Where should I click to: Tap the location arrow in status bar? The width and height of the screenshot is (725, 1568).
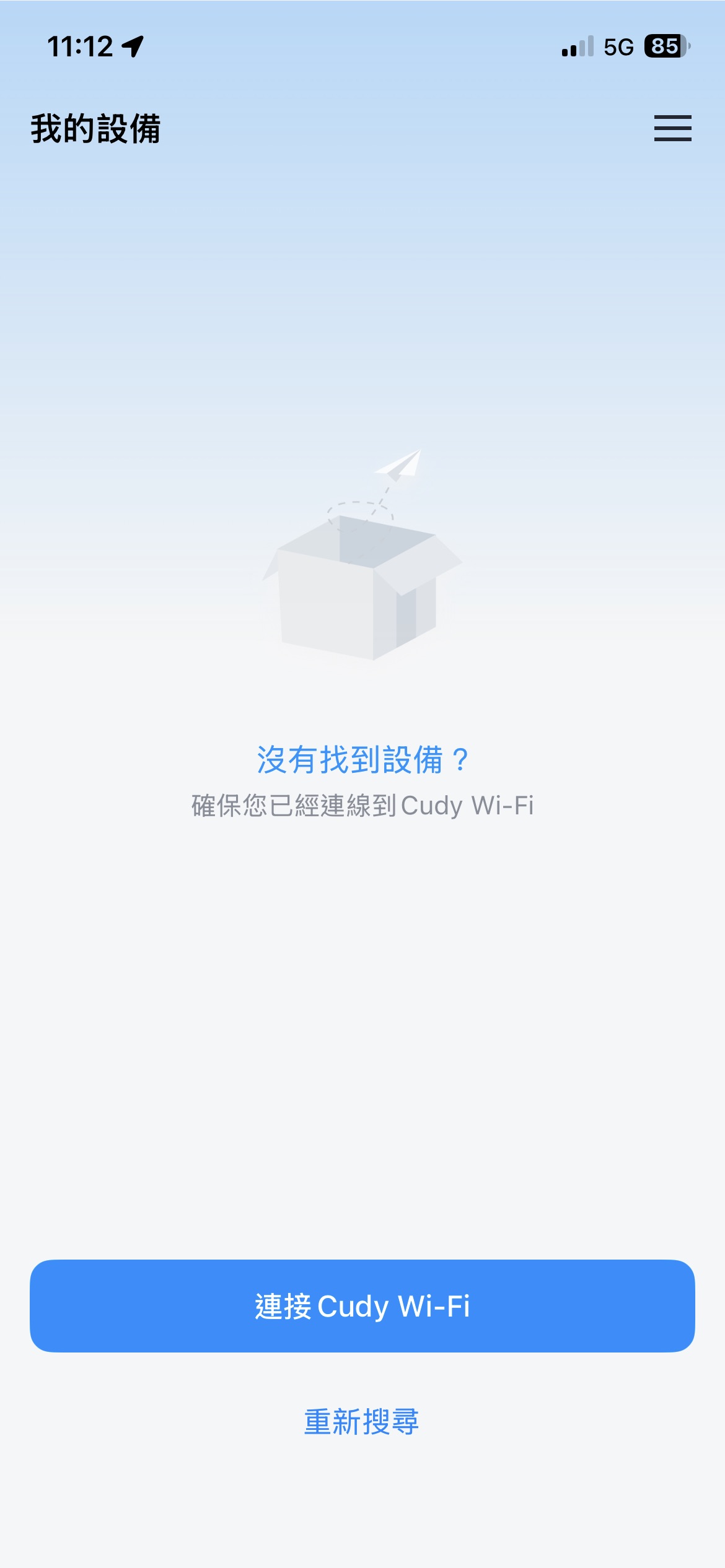point(132,45)
